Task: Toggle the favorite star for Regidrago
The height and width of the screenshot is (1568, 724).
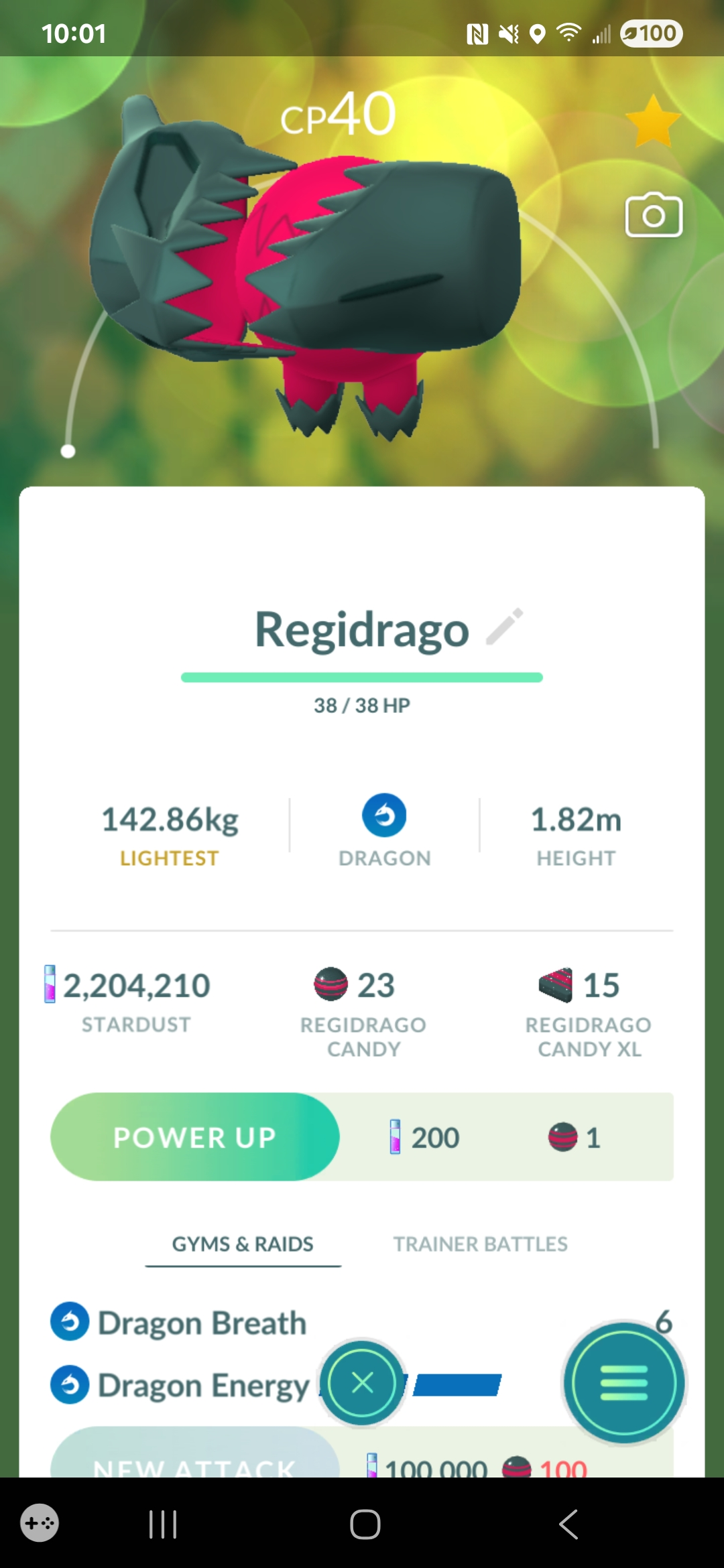Action: pos(653,121)
